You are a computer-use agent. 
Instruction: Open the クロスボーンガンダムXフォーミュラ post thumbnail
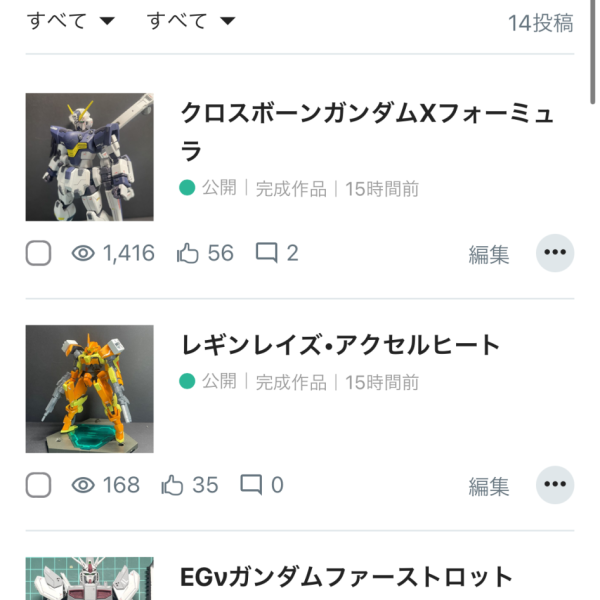pyautogui.click(x=89, y=157)
